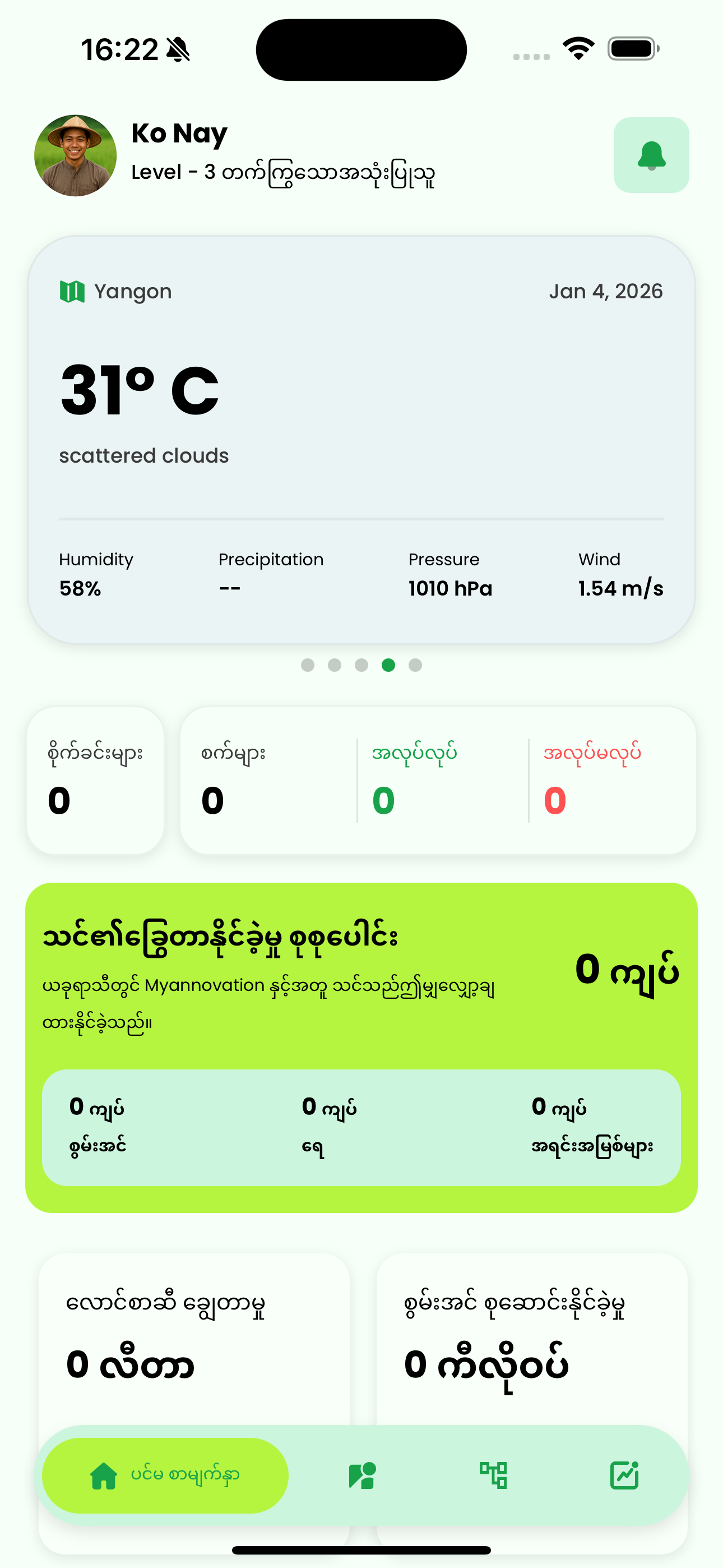This screenshot has width=723, height=1568.
Task: Select the ပင်မ စာမျက်နှာ tab
Action: [x=165, y=1474]
